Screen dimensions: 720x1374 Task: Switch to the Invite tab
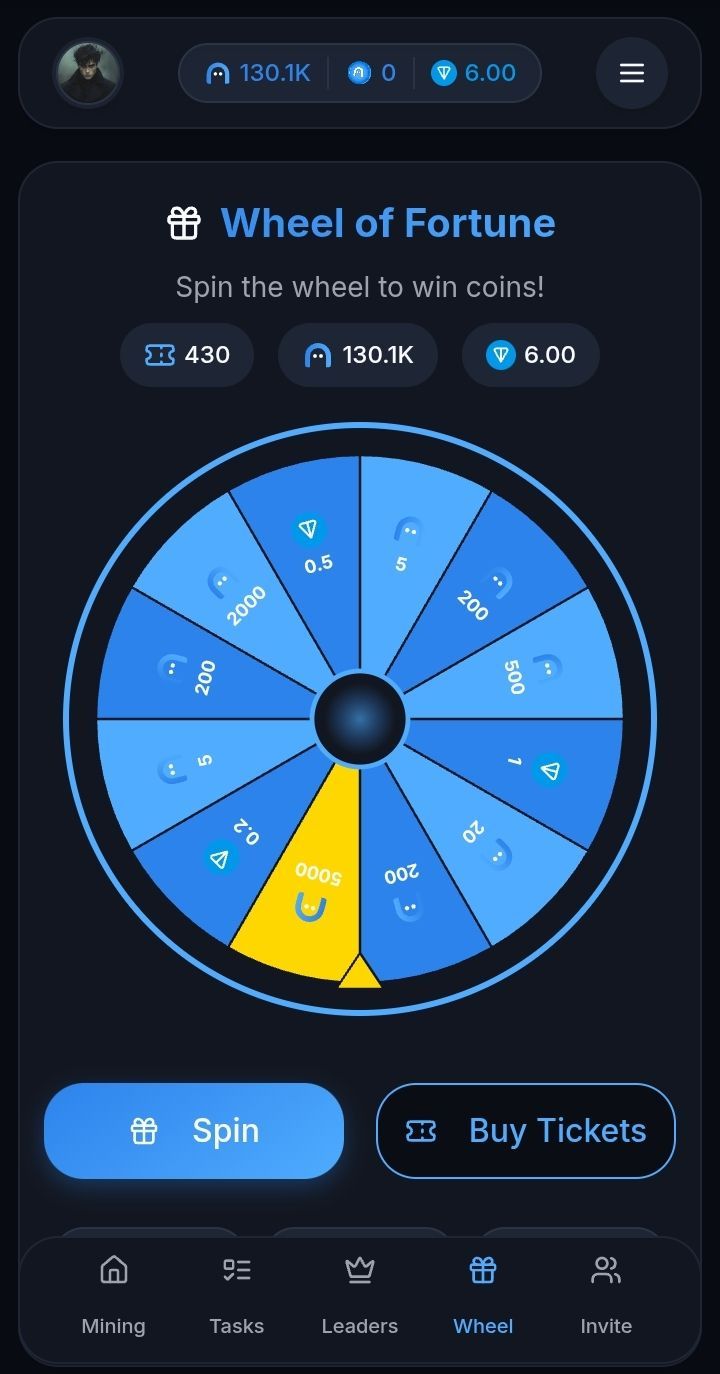tap(606, 1295)
